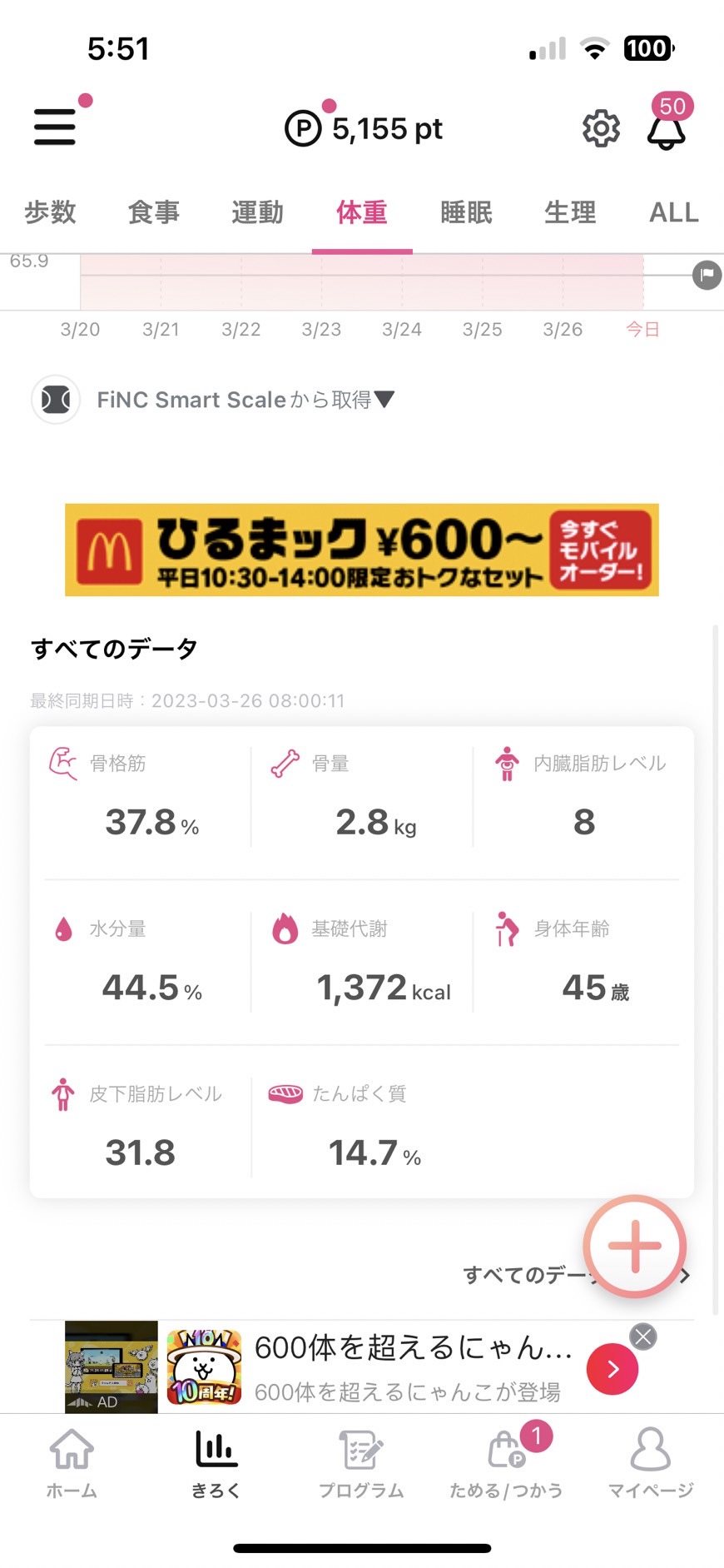This screenshot has height=1568, width=724.
Task: Open the settings gear
Action: pyautogui.click(x=601, y=128)
